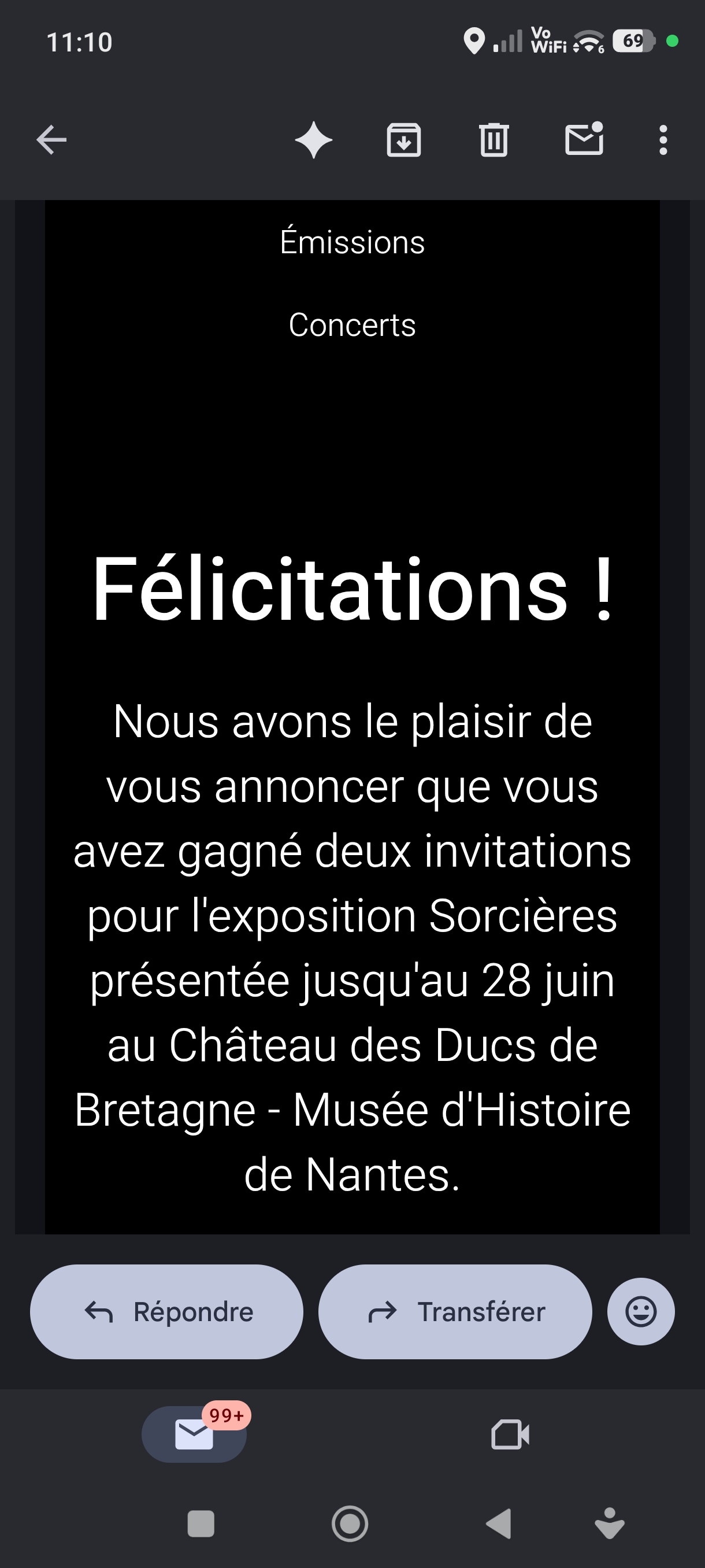The image size is (705, 1568).
Task: Archive this email
Action: point(404,140)
